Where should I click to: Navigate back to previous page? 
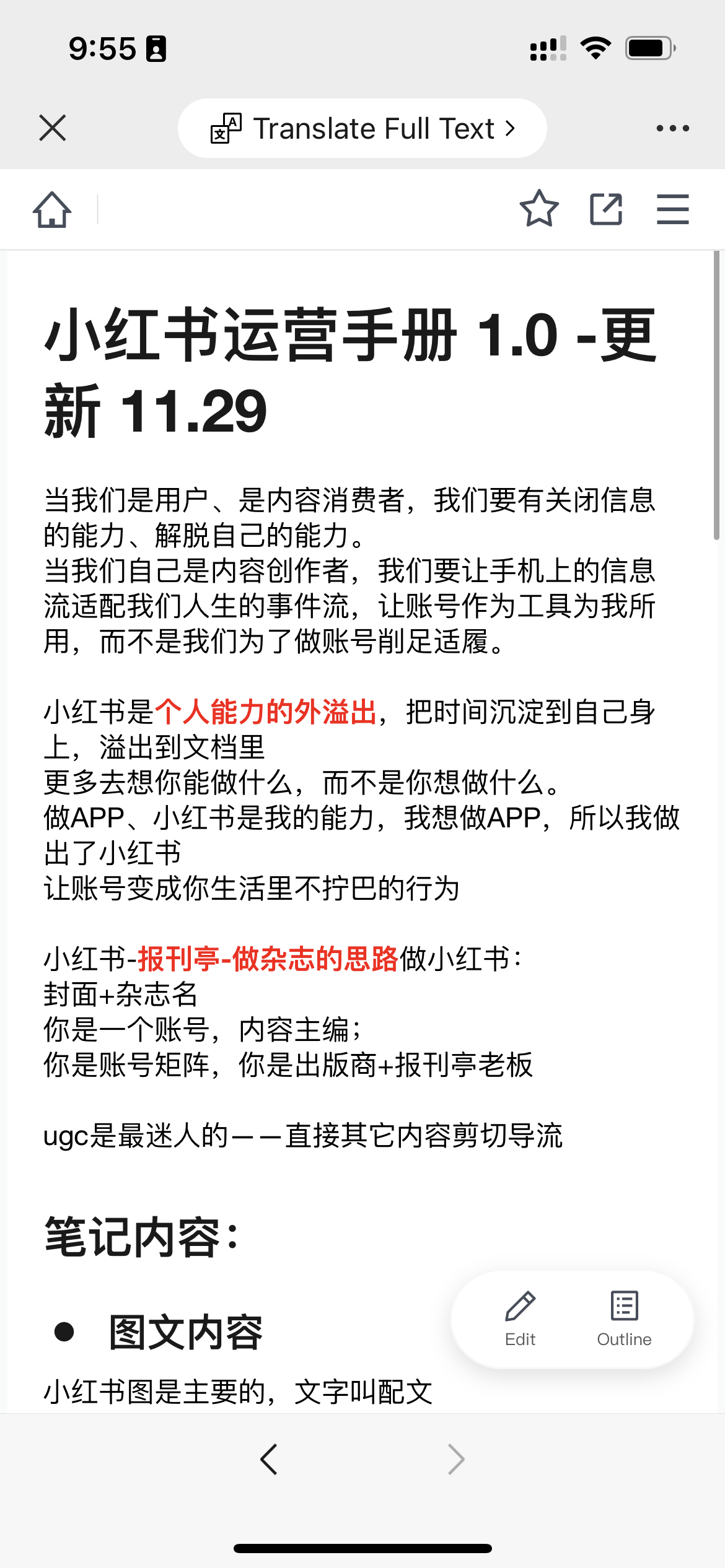(x=269, y=1460)
